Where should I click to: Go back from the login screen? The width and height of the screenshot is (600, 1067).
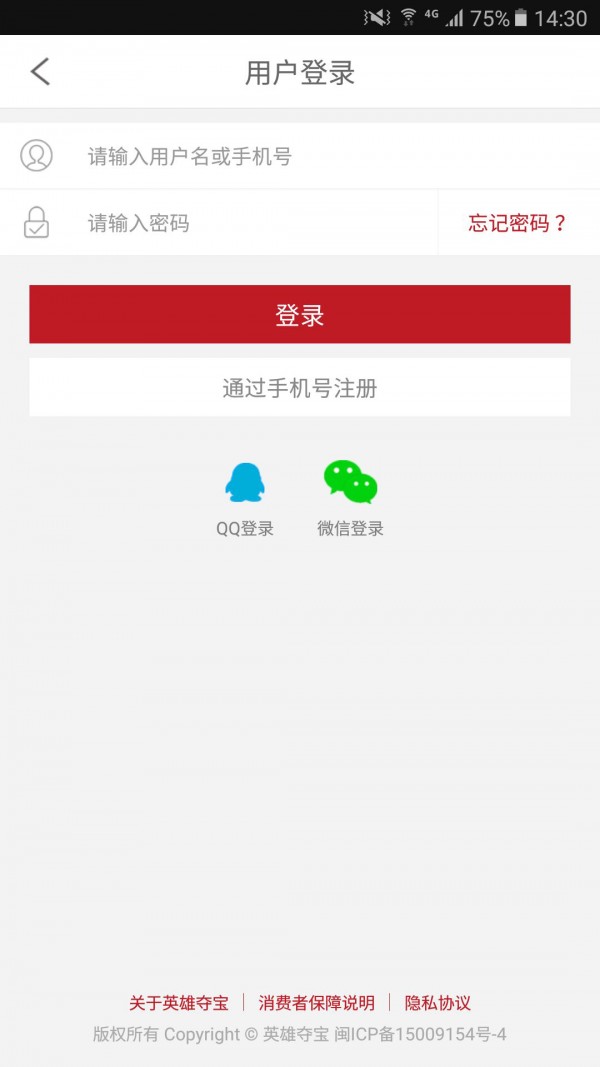pyautogui.click(x=40, y=72)
